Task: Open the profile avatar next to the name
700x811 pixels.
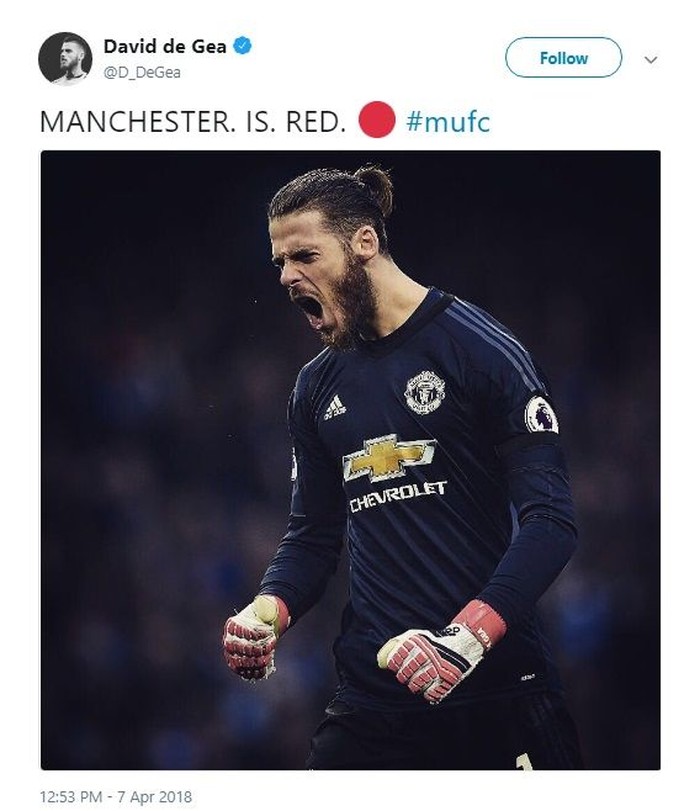Action: 65,58
